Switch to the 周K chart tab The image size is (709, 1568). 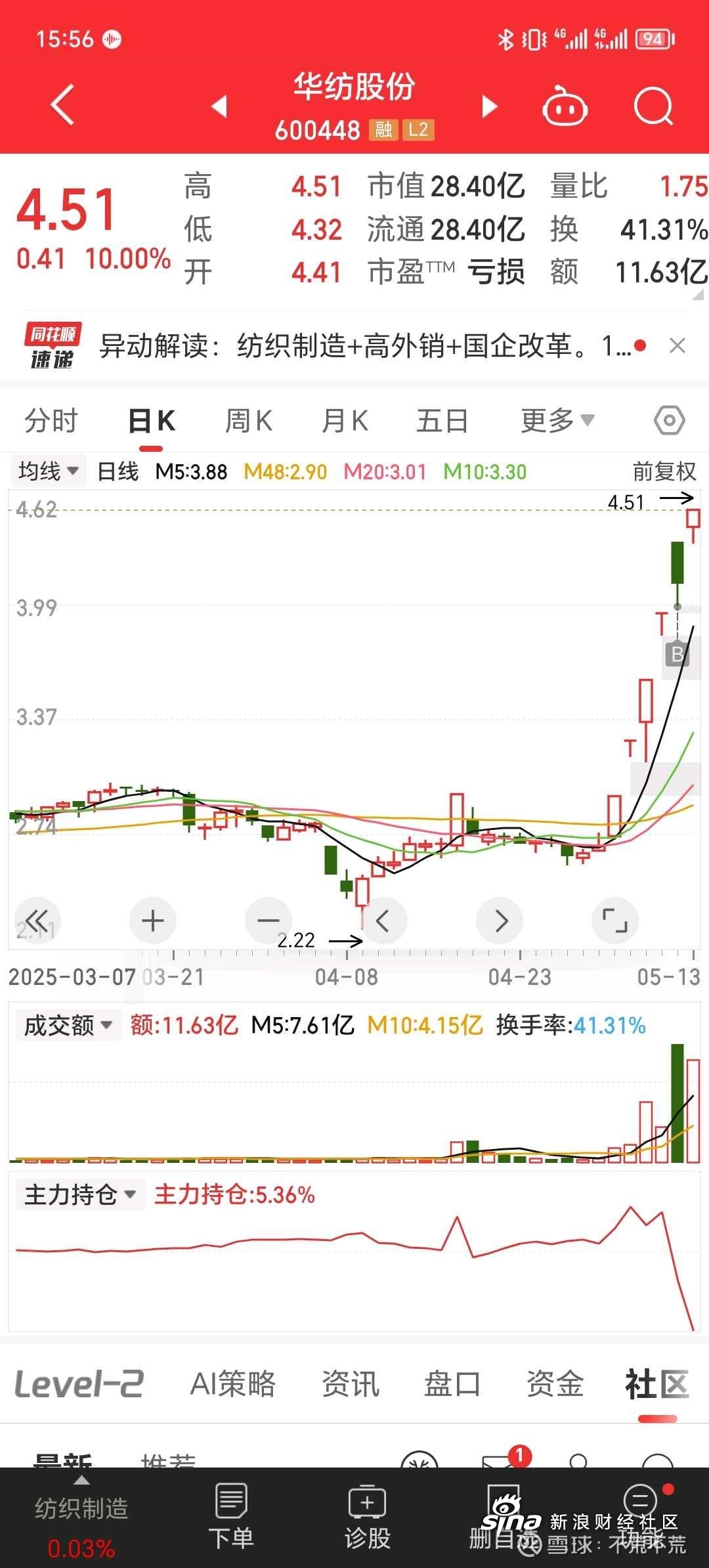pyautogui.click(x=248, y=421)
